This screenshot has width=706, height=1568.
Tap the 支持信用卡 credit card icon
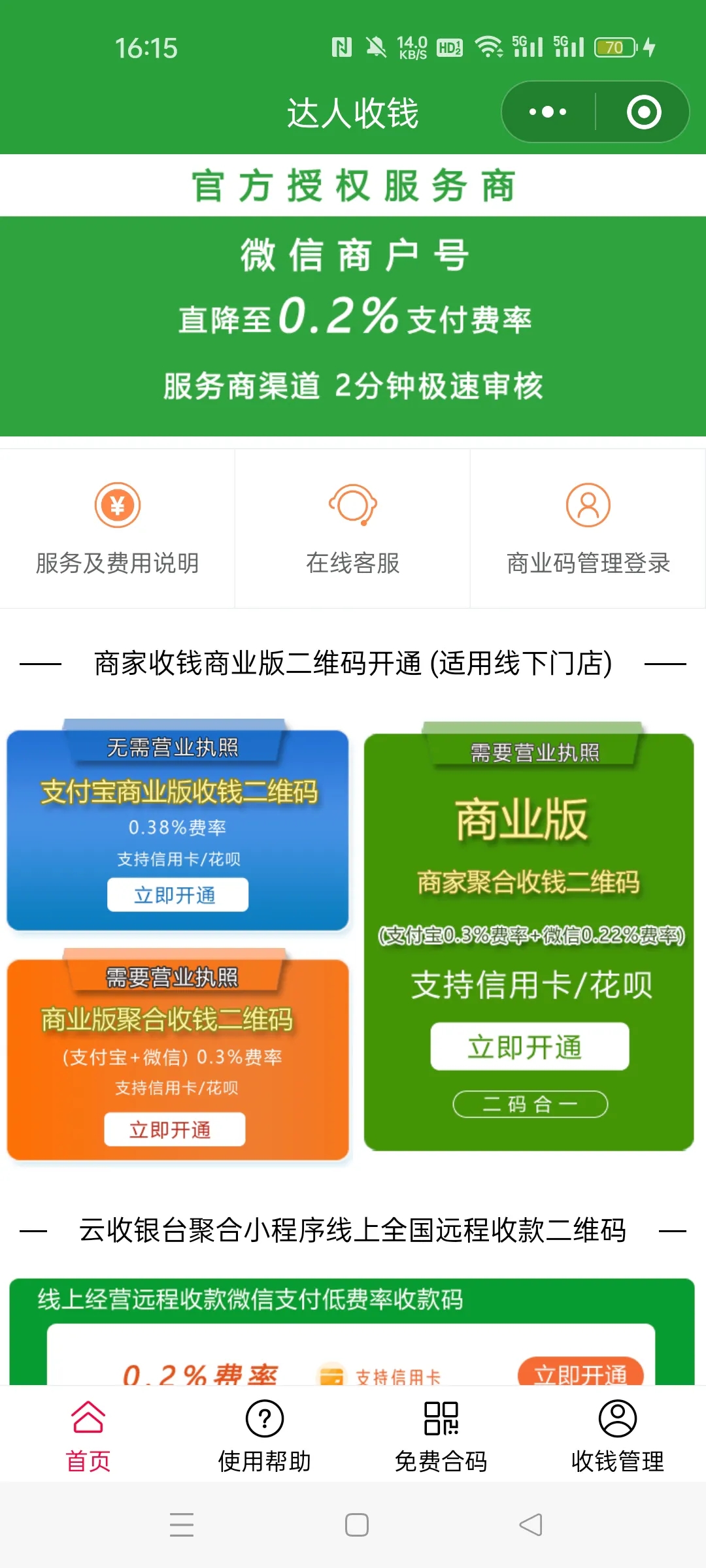[x=333, y=1374]
